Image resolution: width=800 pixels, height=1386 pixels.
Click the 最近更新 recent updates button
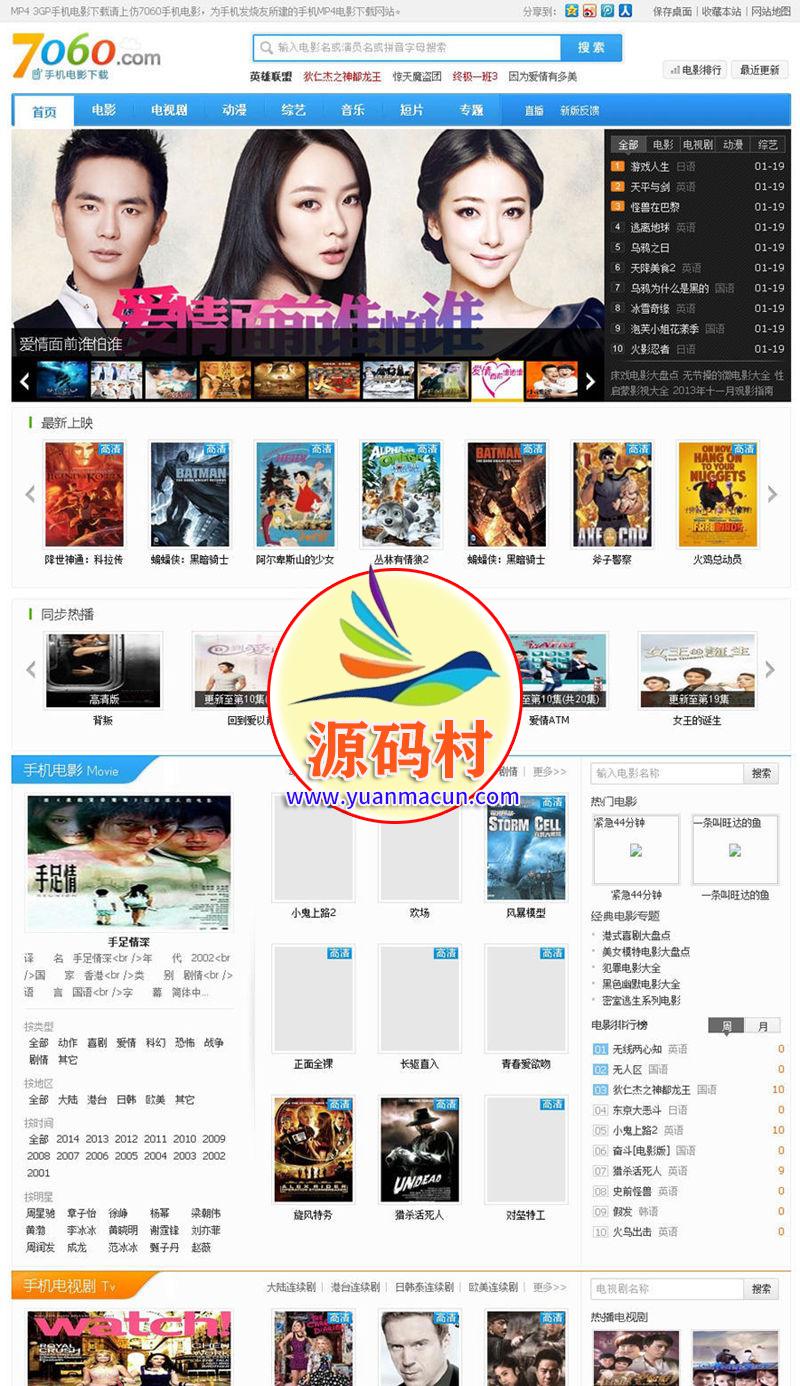(x=760, y=70)
